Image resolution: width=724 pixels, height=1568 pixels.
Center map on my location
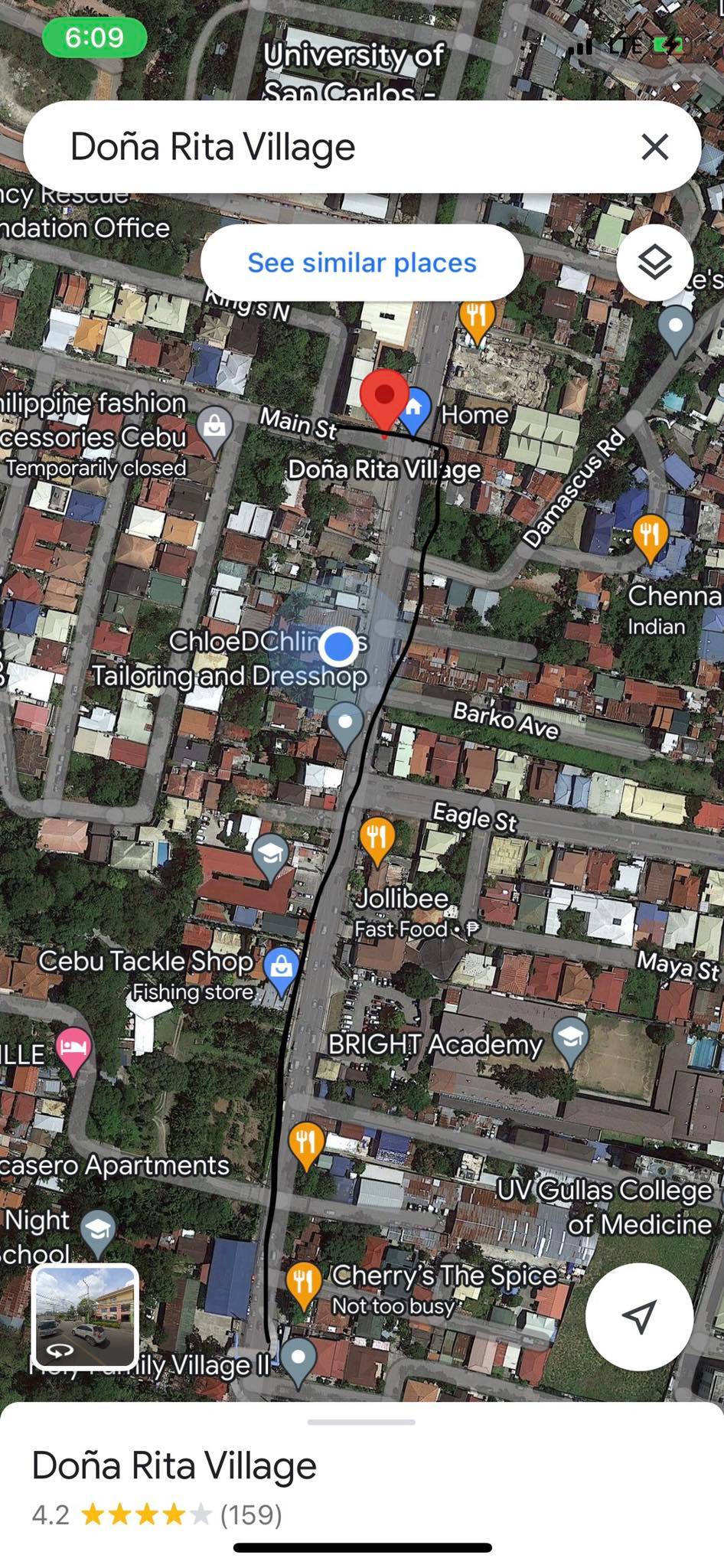[x=639, y=1316]
